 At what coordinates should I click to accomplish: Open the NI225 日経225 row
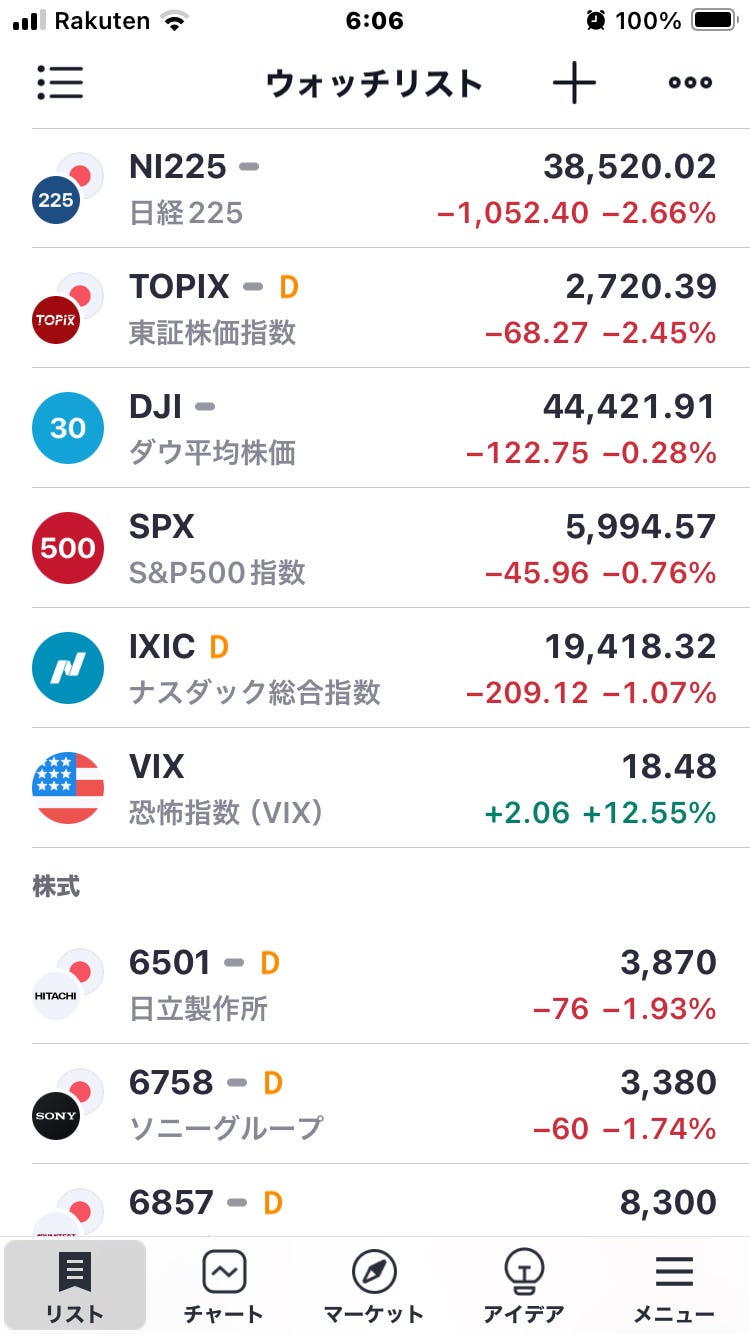[x=375, y=188]
